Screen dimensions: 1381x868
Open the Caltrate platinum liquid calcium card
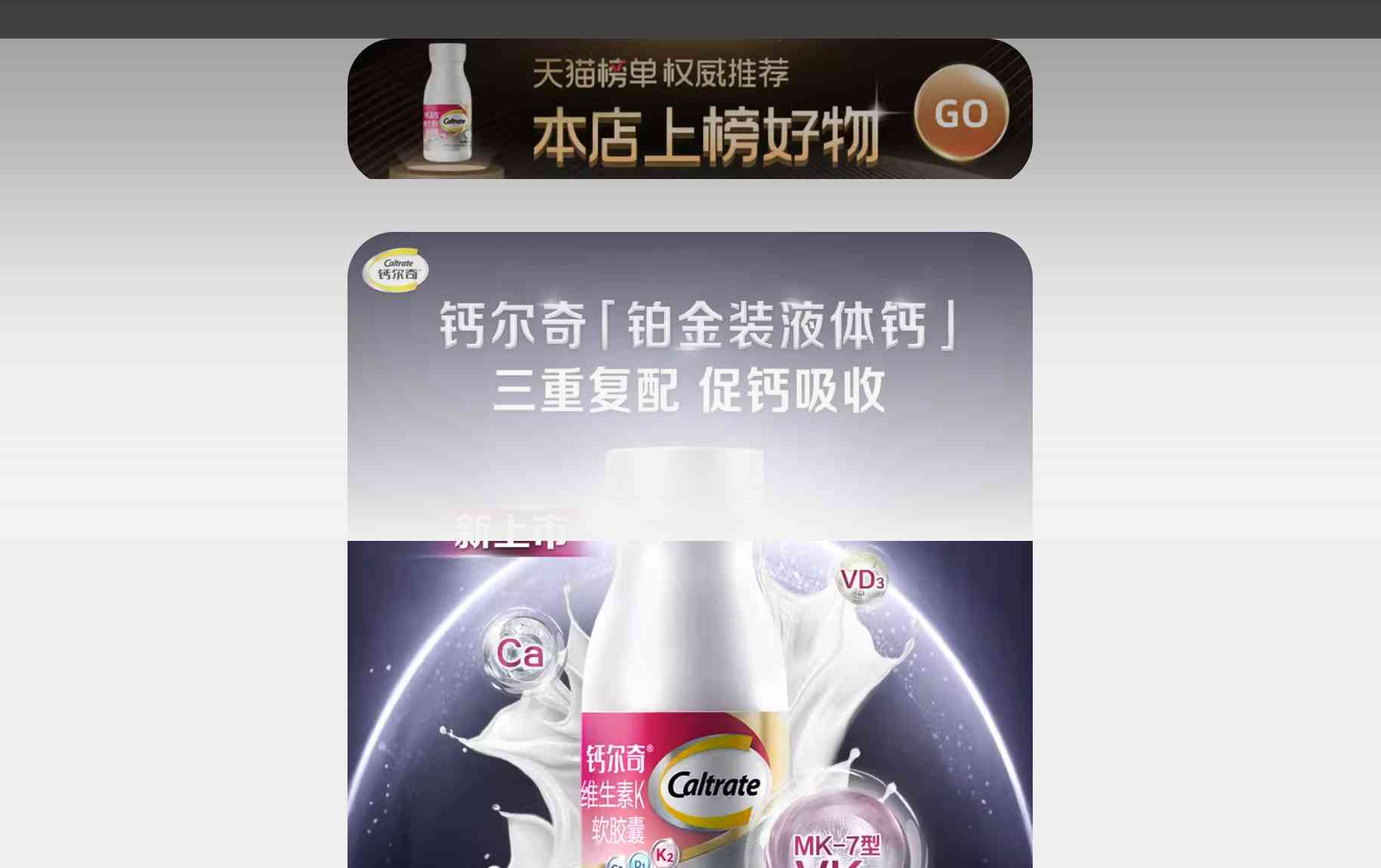(x=689, y=551)
